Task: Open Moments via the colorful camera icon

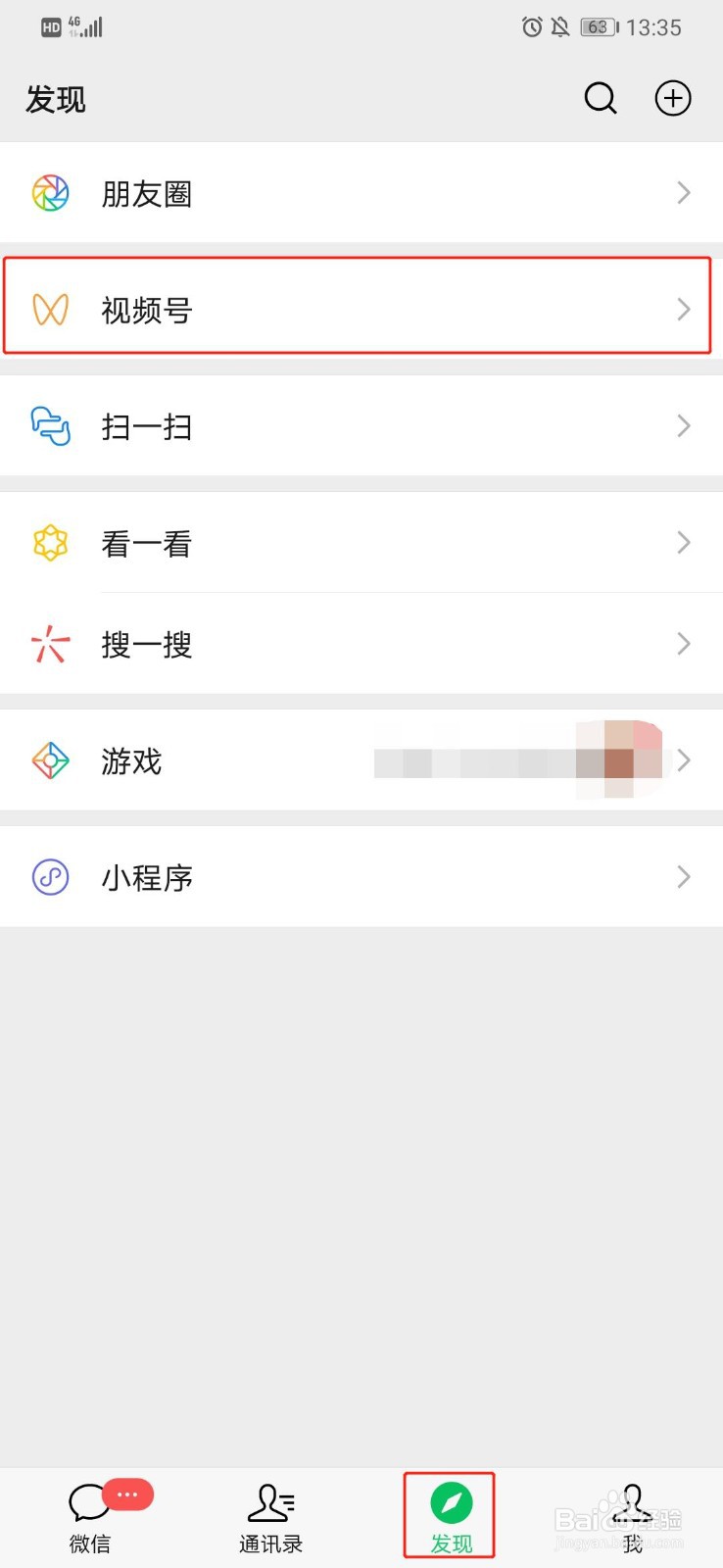Action: click(x=50, y=193)
